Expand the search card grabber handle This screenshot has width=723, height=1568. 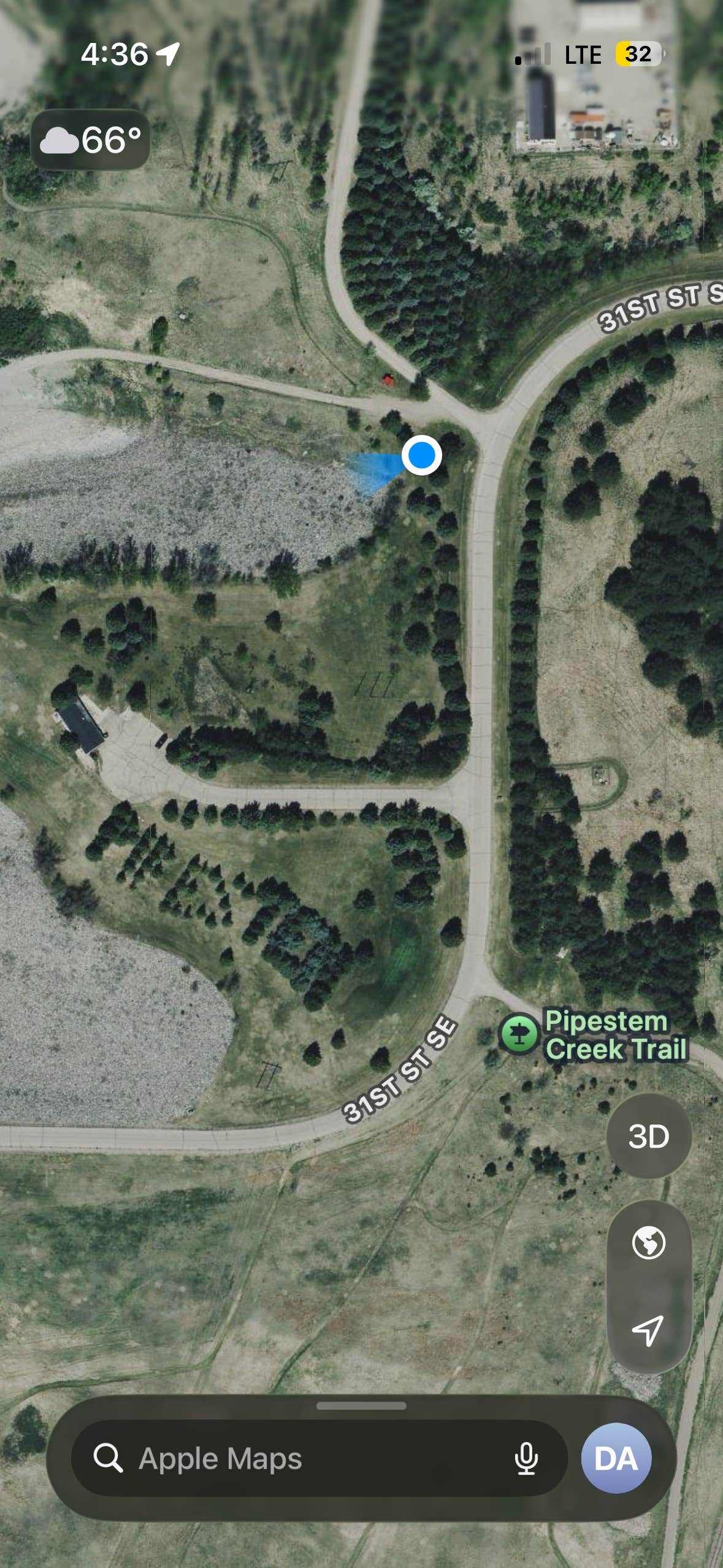tap(361, 1405)
